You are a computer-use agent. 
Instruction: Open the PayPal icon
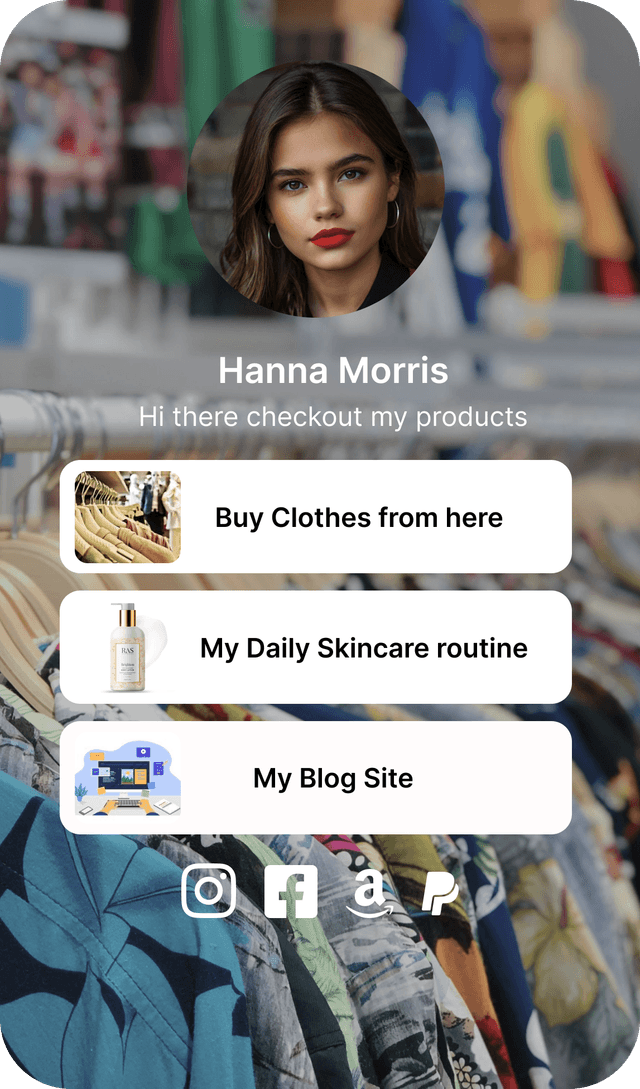pyautogui.click(x=439, y=893)
